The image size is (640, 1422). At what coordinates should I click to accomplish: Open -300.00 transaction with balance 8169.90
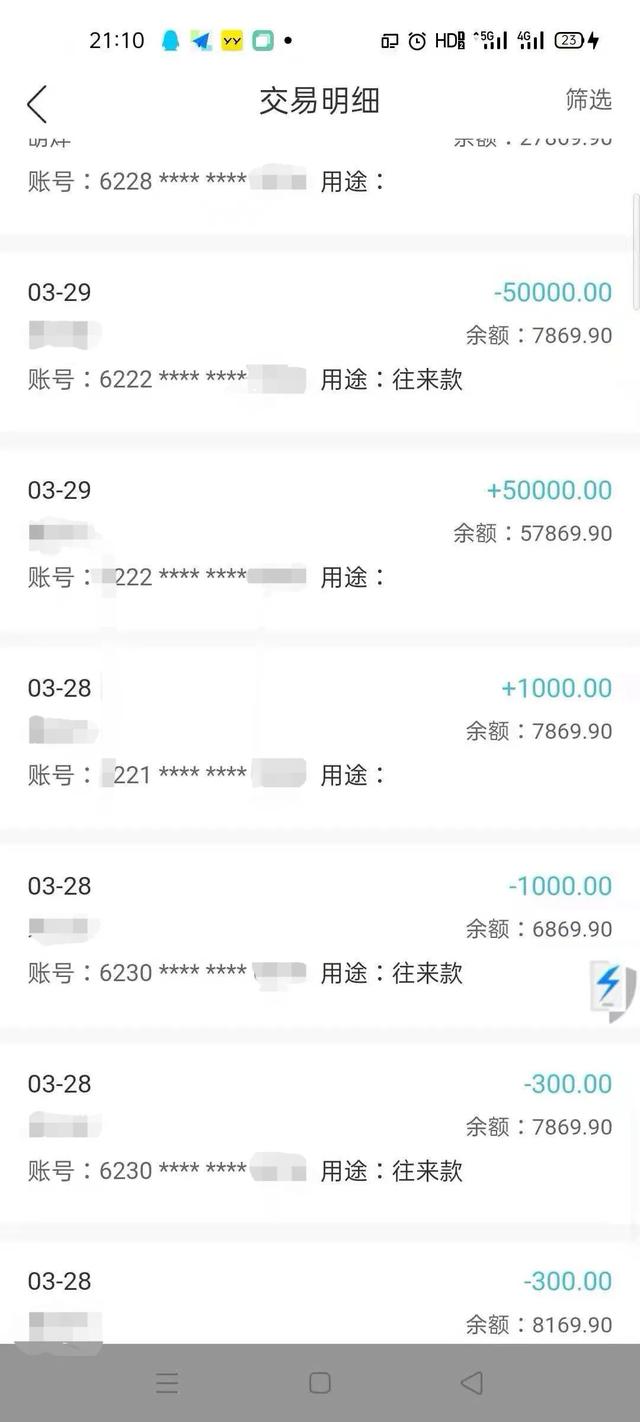pos(320,1293)
